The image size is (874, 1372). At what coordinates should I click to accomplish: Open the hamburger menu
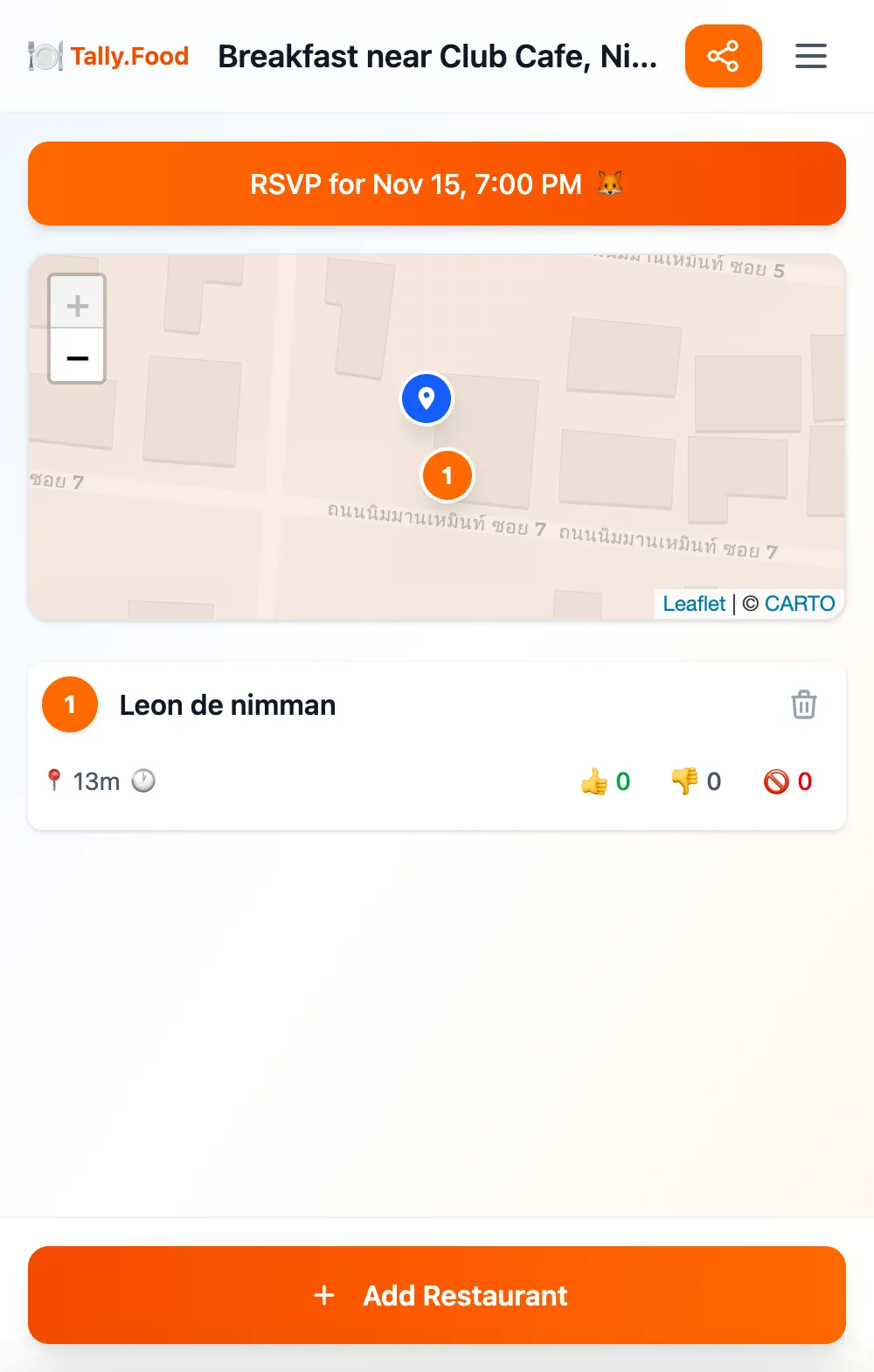click(810, 56)
